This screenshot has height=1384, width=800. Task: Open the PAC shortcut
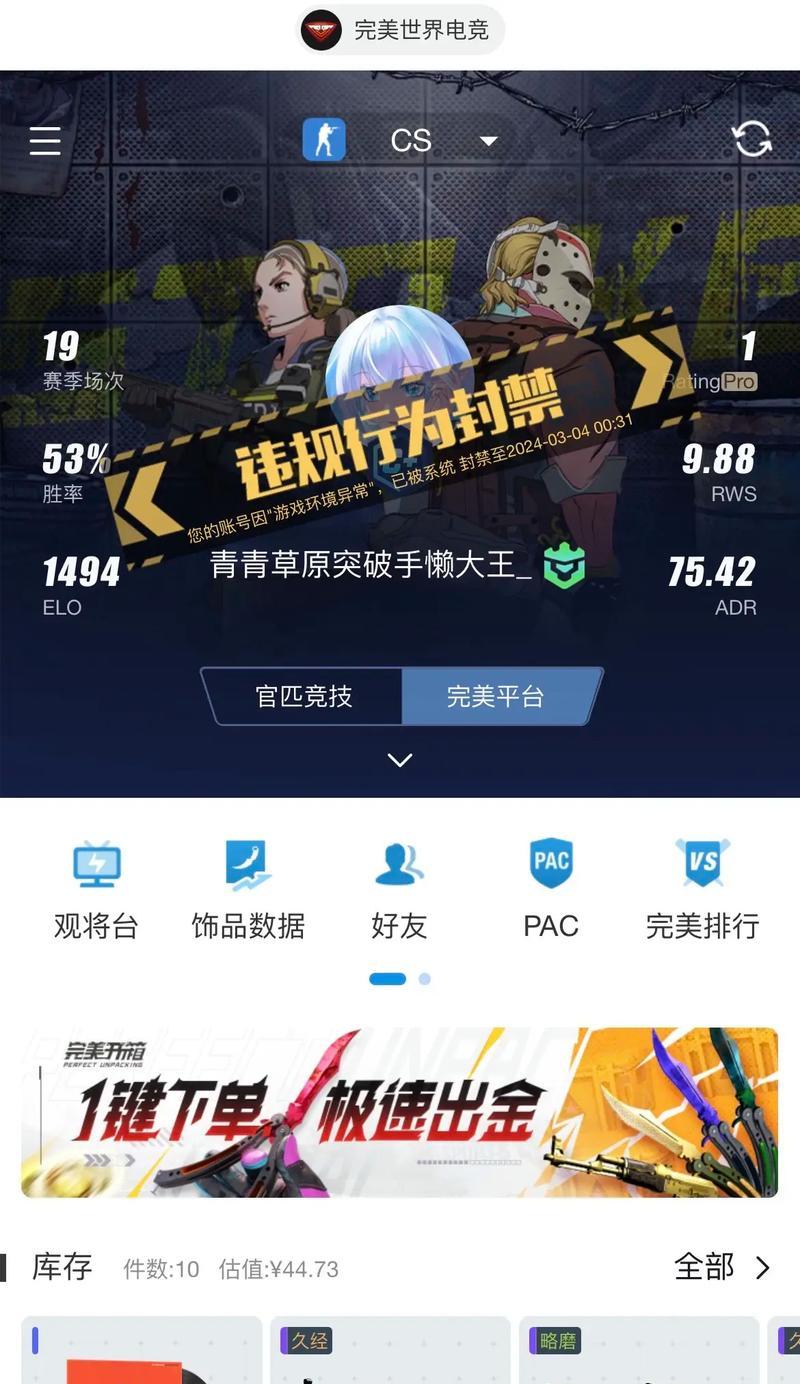point(551,892)
